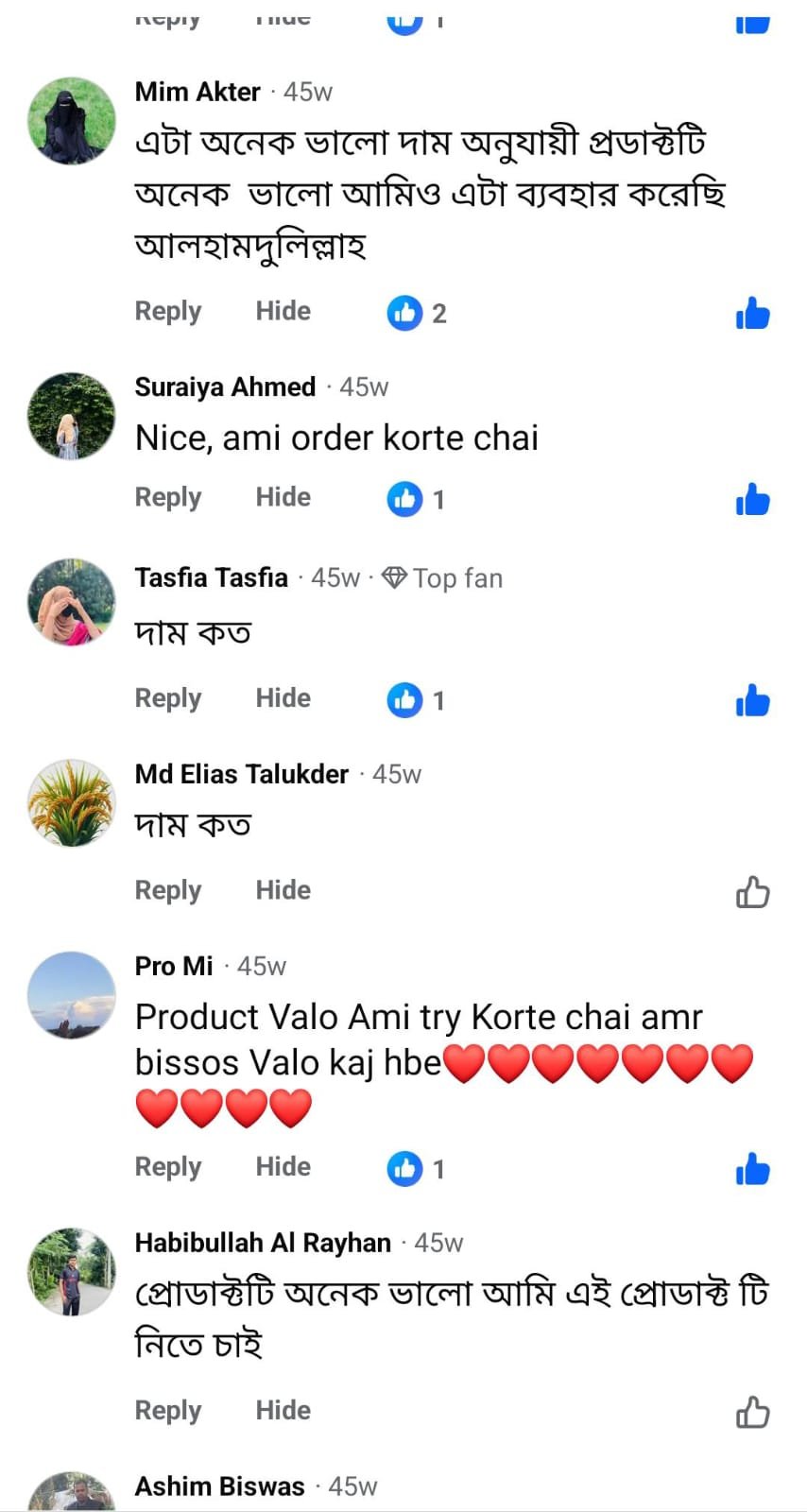This screenshot has width=807, height=1512.
Task: Like Md Elias Talukder's comment
Action: pos(752,891)
